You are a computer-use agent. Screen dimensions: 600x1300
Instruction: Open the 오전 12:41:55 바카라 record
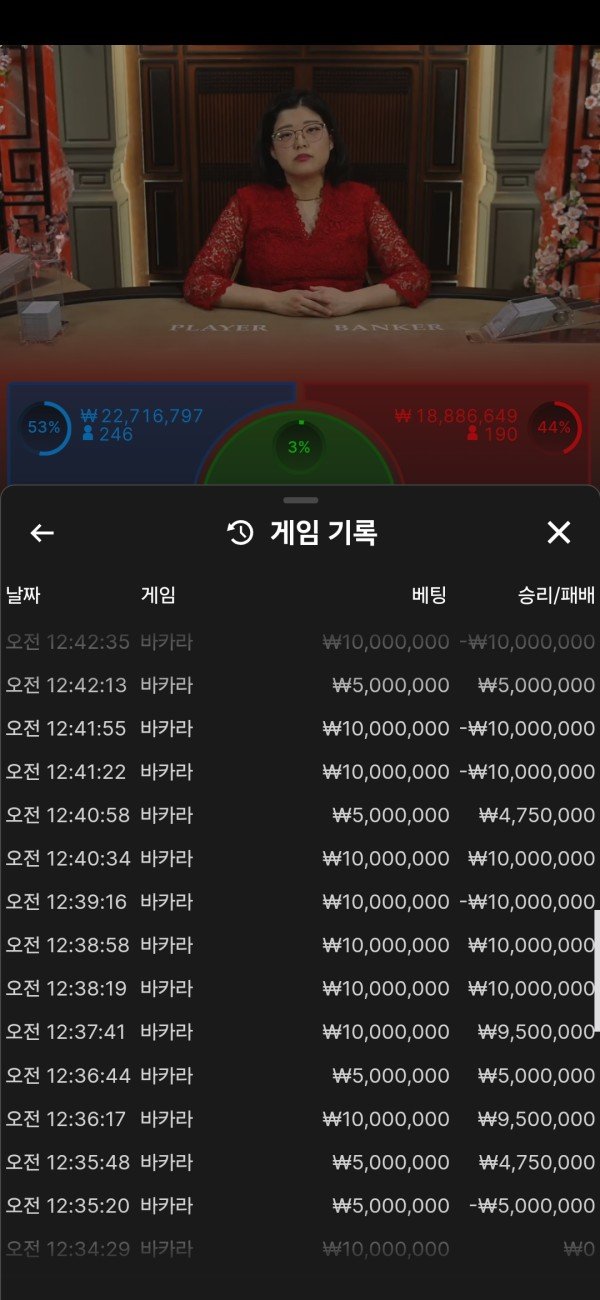pos(300,729)
